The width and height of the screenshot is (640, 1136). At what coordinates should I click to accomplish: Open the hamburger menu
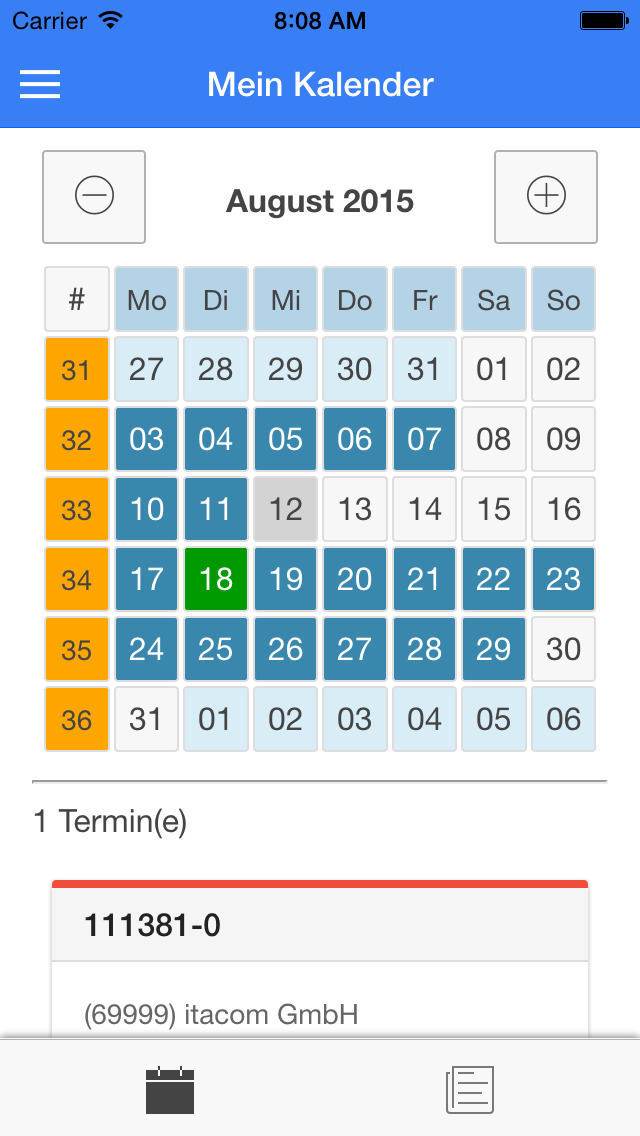coord(40,85)
